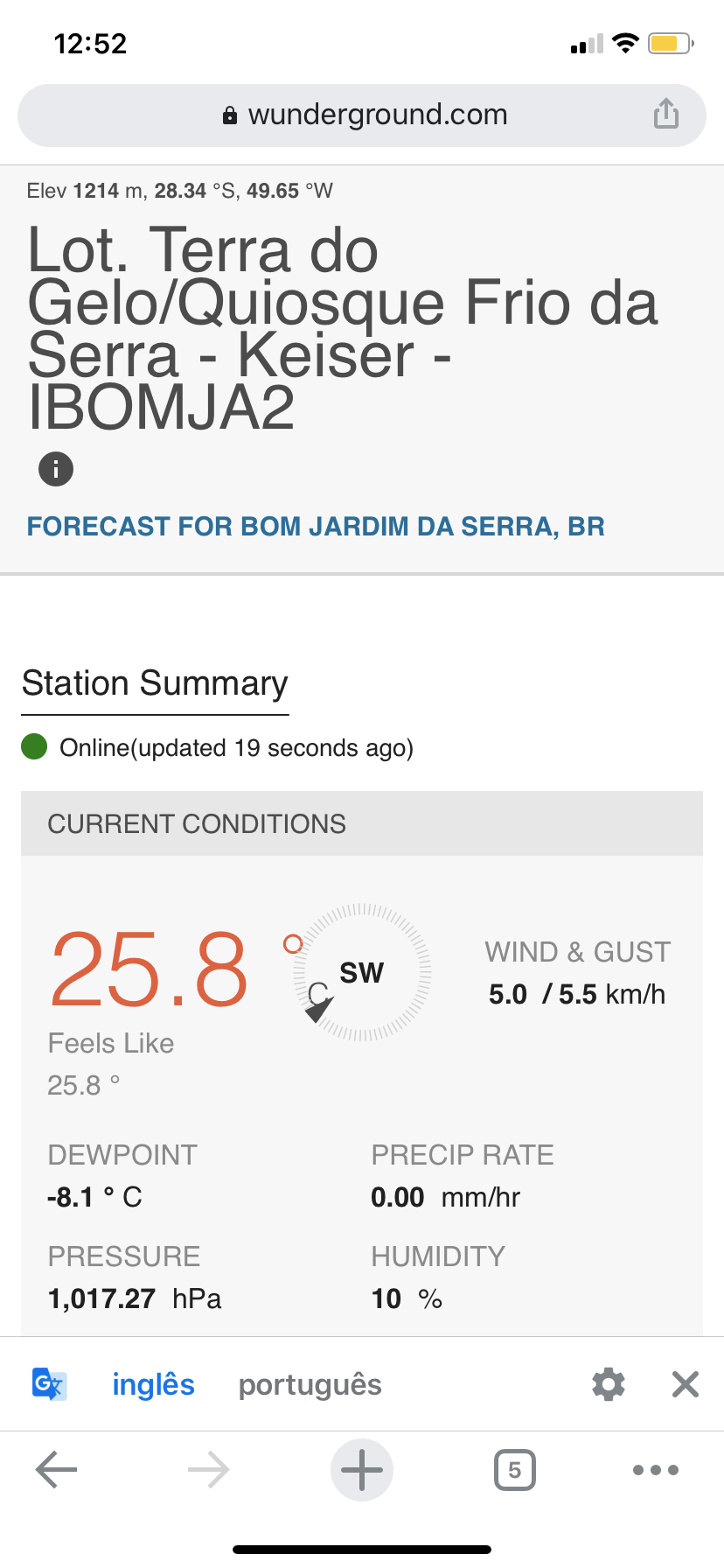Open the browser's three-dot menu
The height and width of the screenshot is (1568, 724).
[656, 1470]
